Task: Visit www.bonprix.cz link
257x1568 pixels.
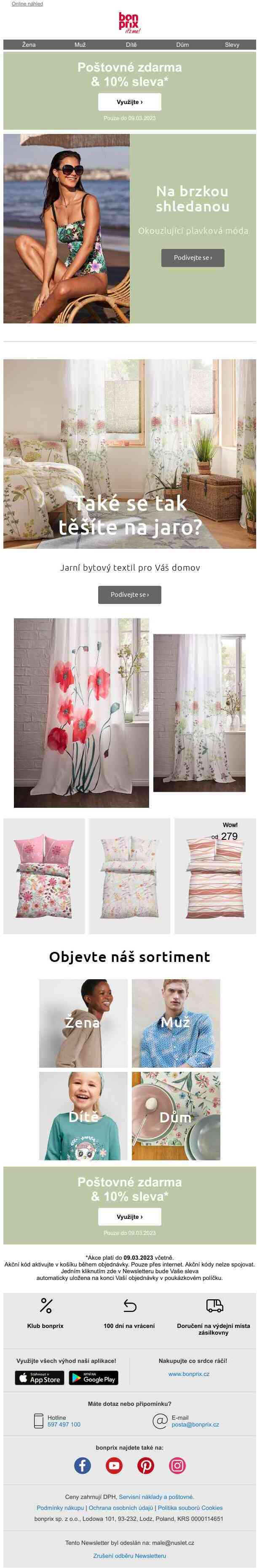Action: tap(188, 1374)
